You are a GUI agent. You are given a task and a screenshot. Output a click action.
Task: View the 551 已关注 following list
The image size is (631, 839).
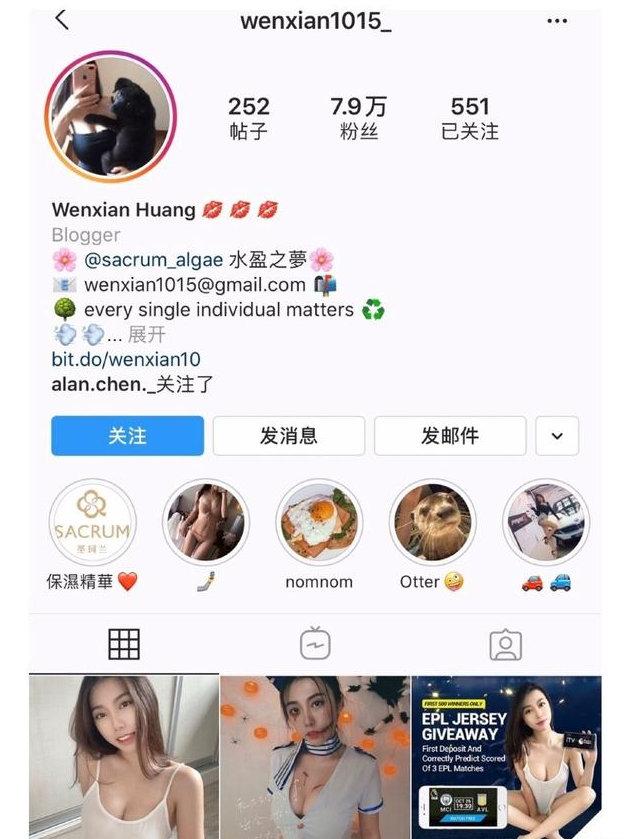(469, 117)
